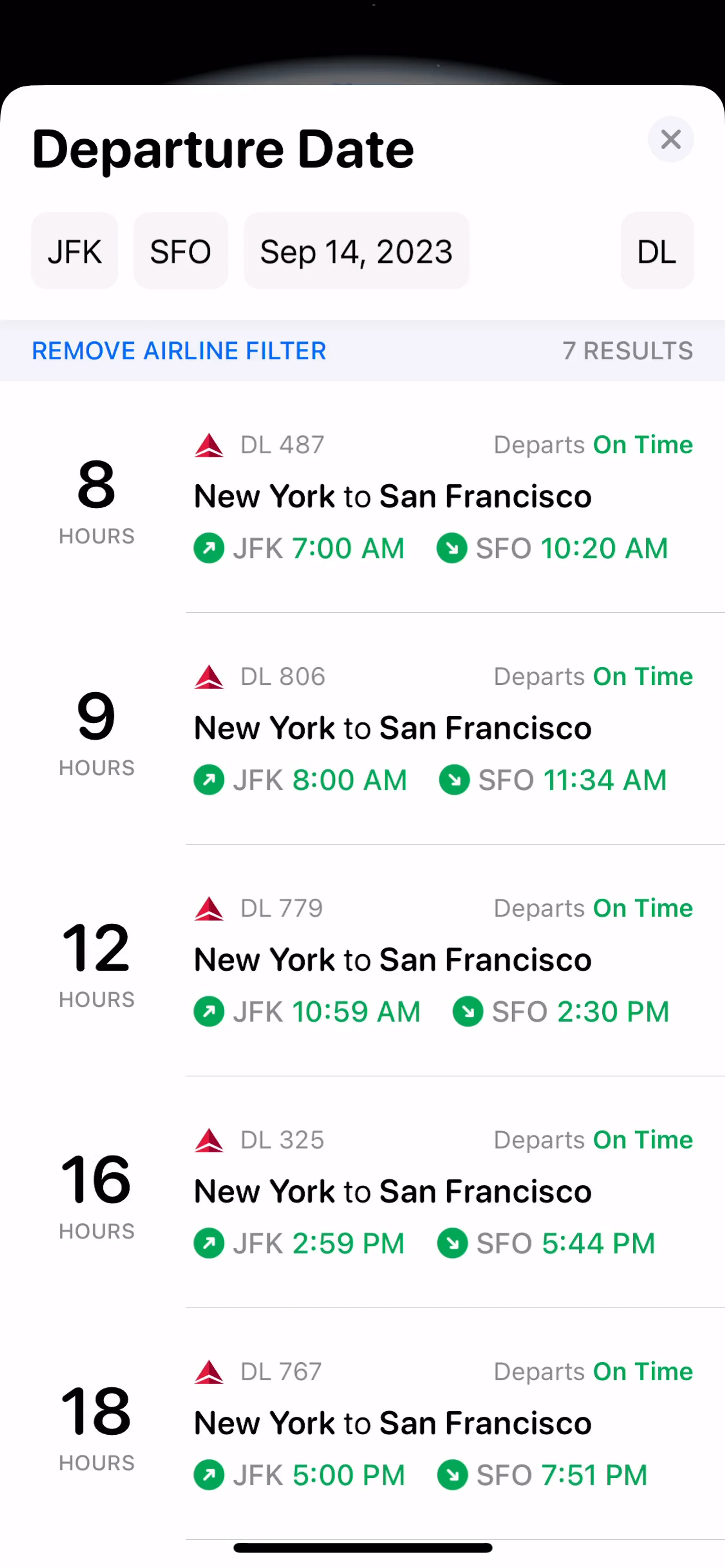Change the SFO arrival airport chip
Image resolution: width=725 pixels, height=1568 pixels.
[181, 251]
